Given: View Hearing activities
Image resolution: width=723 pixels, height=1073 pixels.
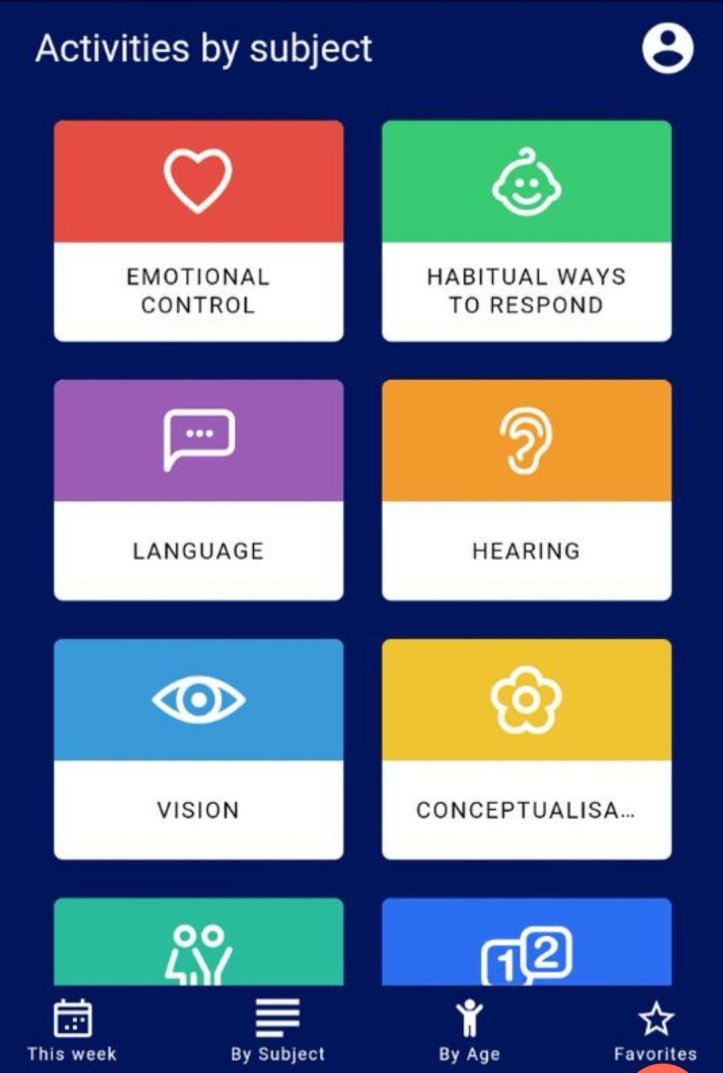Looking at the screenshot, I should (526, 490).
